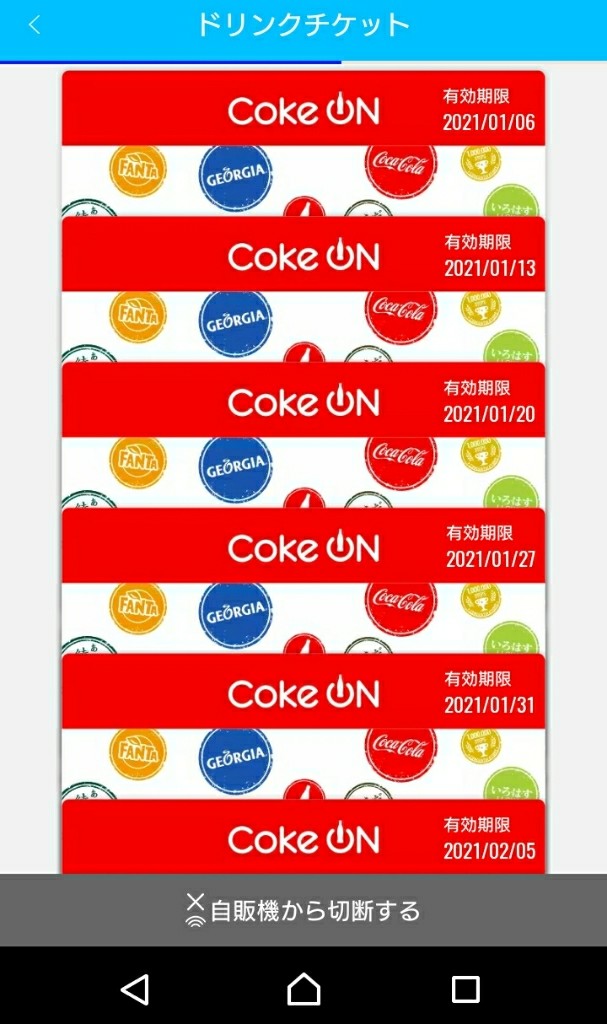Open the drink ticket valid until 2021/01/20
This screenshot has height=1024, width=607.
point(303,435)
